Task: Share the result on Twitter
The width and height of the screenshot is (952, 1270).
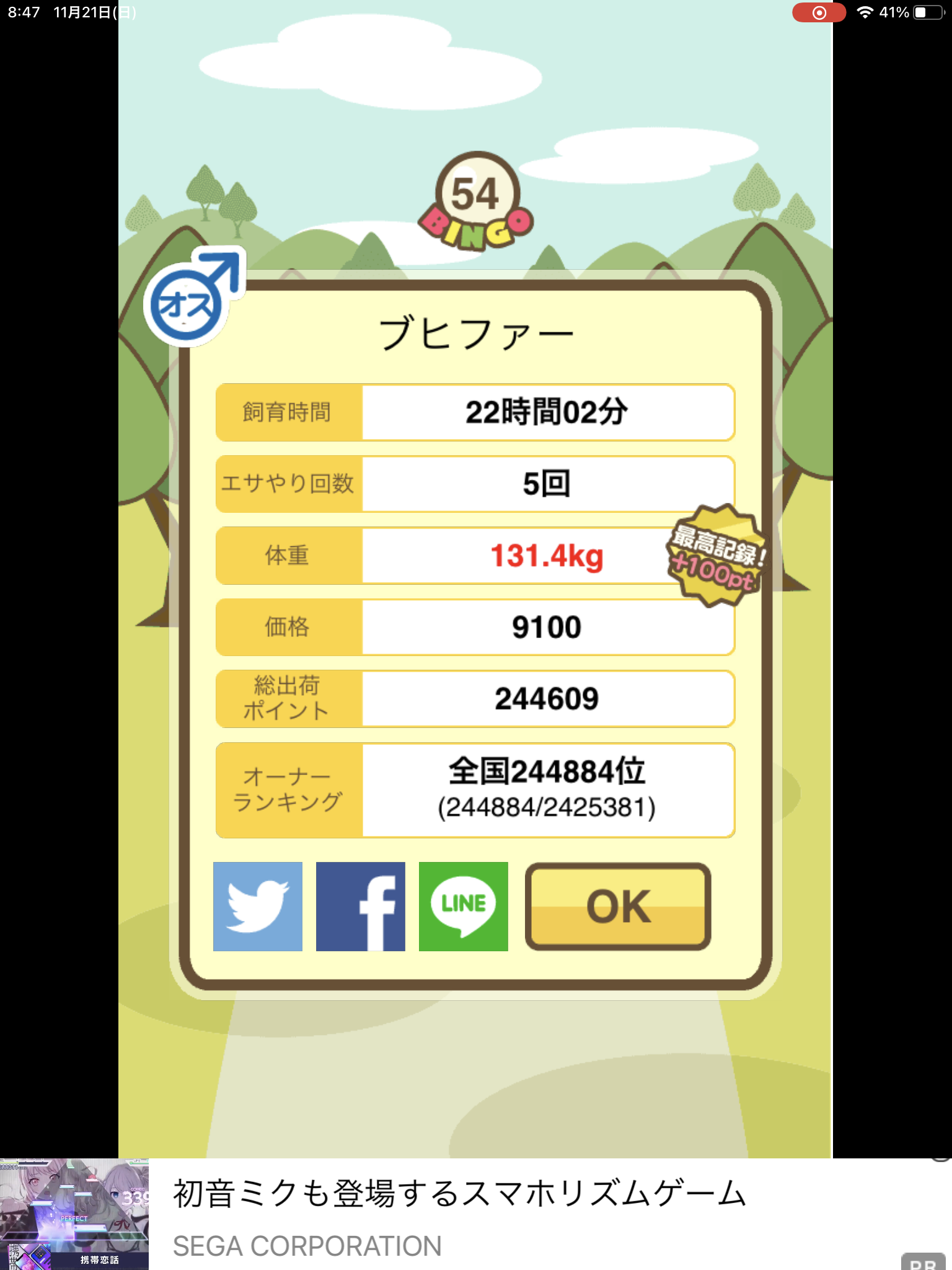Action: [x=258, y=906]
